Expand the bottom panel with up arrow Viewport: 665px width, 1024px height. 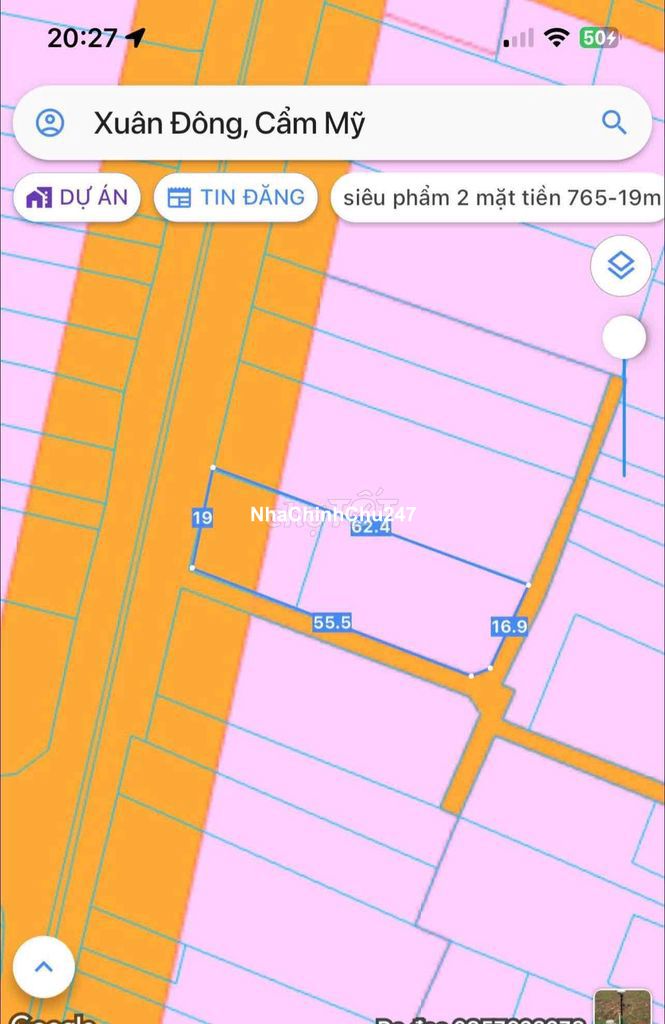pyautogui.click(x=43, y=966)
